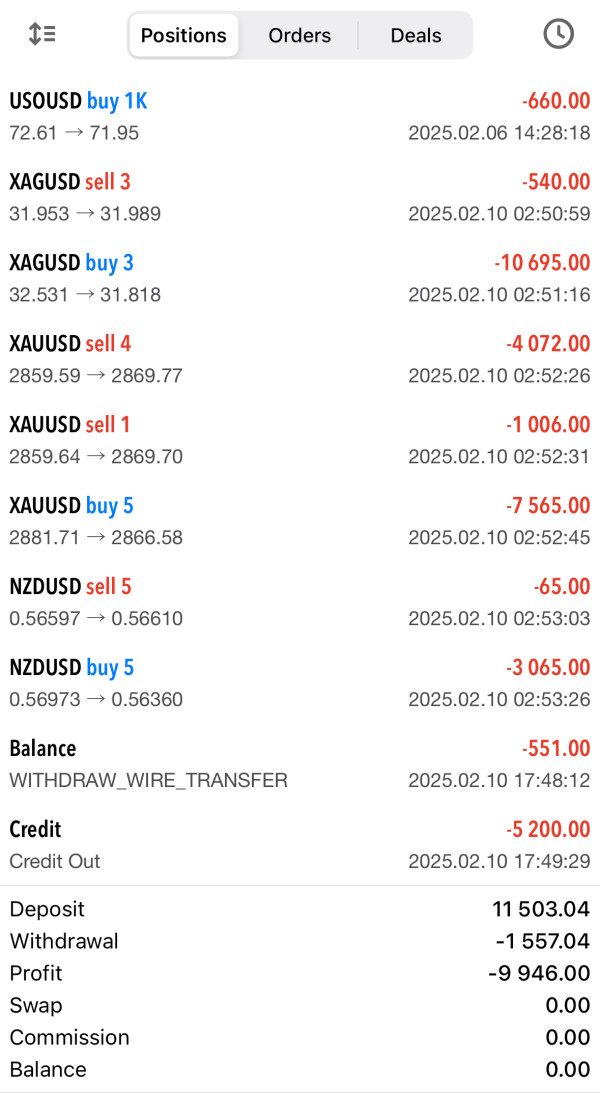Open the WITHDRAW_WIRE_TRANSFER balance entry

[x=300, y=763]
